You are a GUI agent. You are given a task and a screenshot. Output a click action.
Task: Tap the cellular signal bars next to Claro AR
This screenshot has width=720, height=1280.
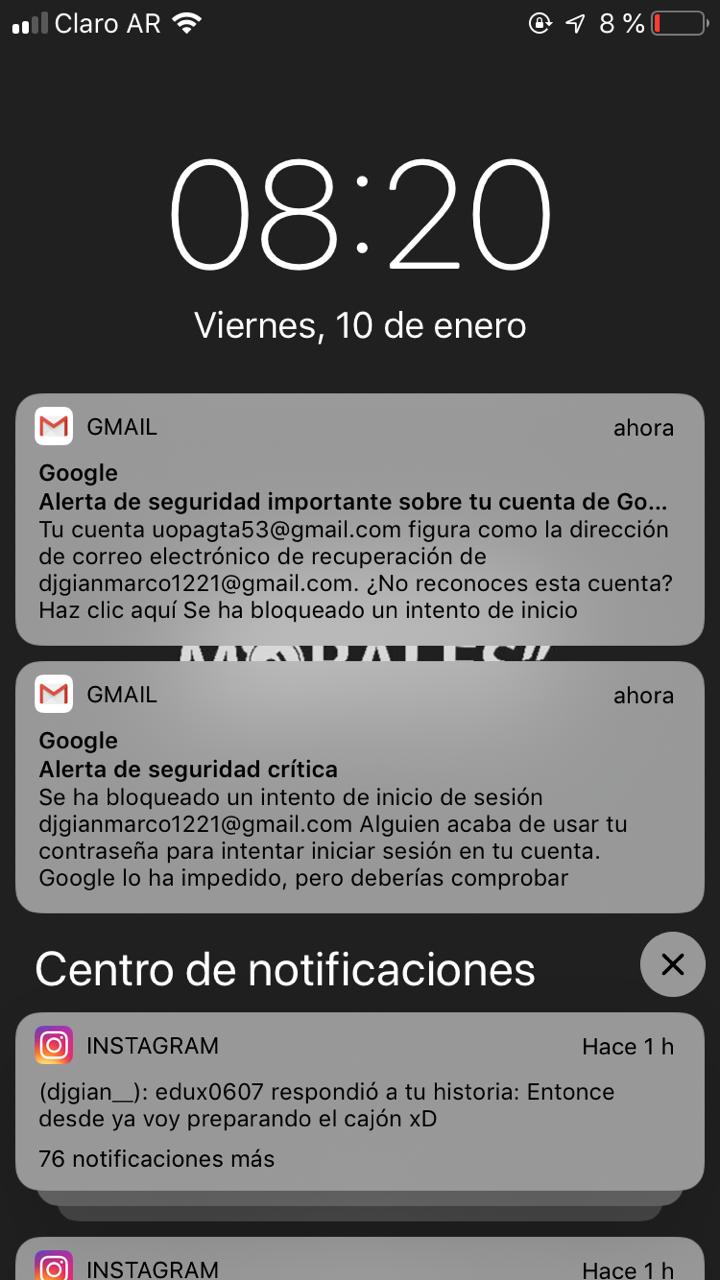tap(30, 22)
